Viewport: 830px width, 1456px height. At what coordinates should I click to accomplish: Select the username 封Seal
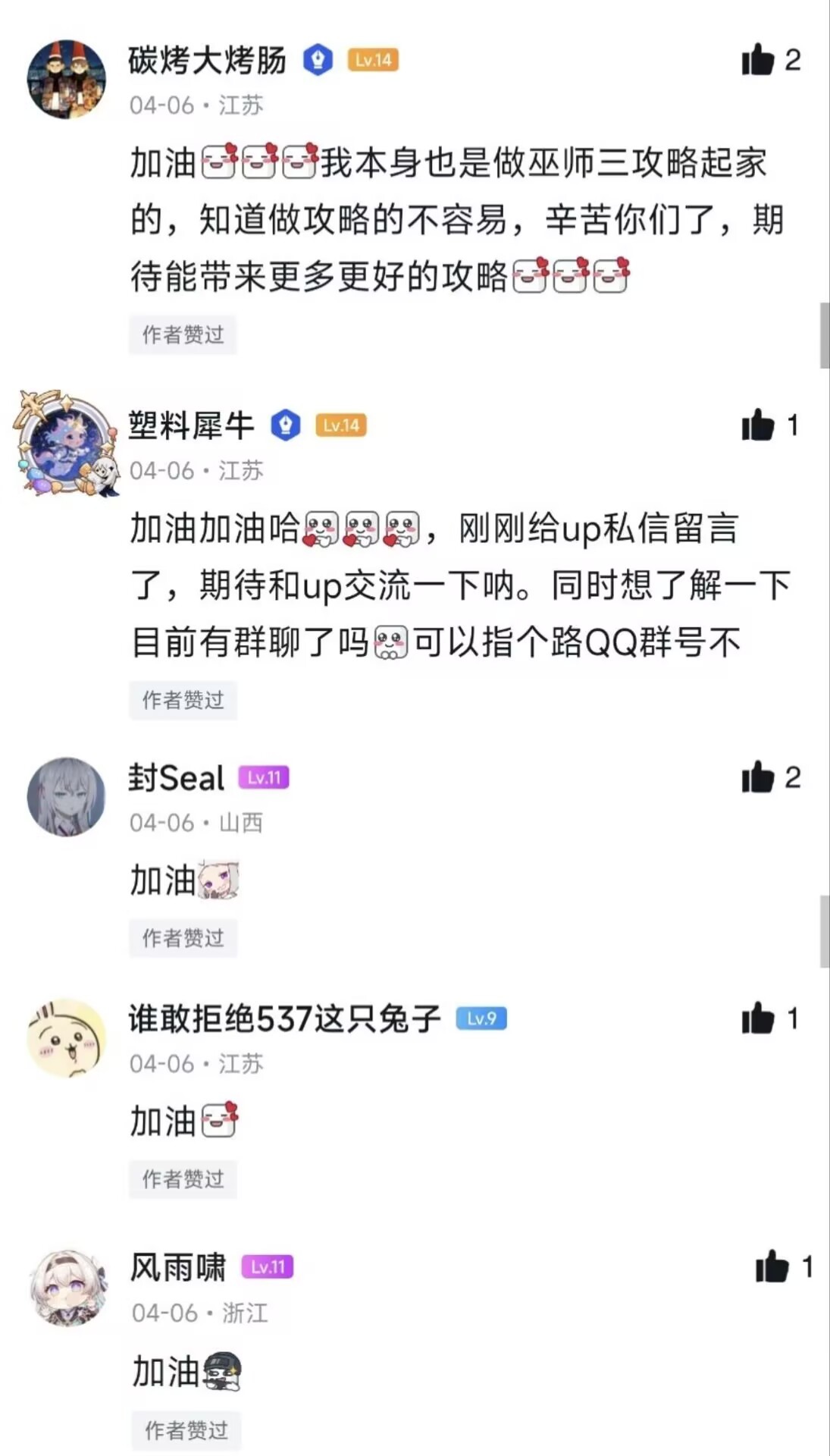(x=177, y=778)
